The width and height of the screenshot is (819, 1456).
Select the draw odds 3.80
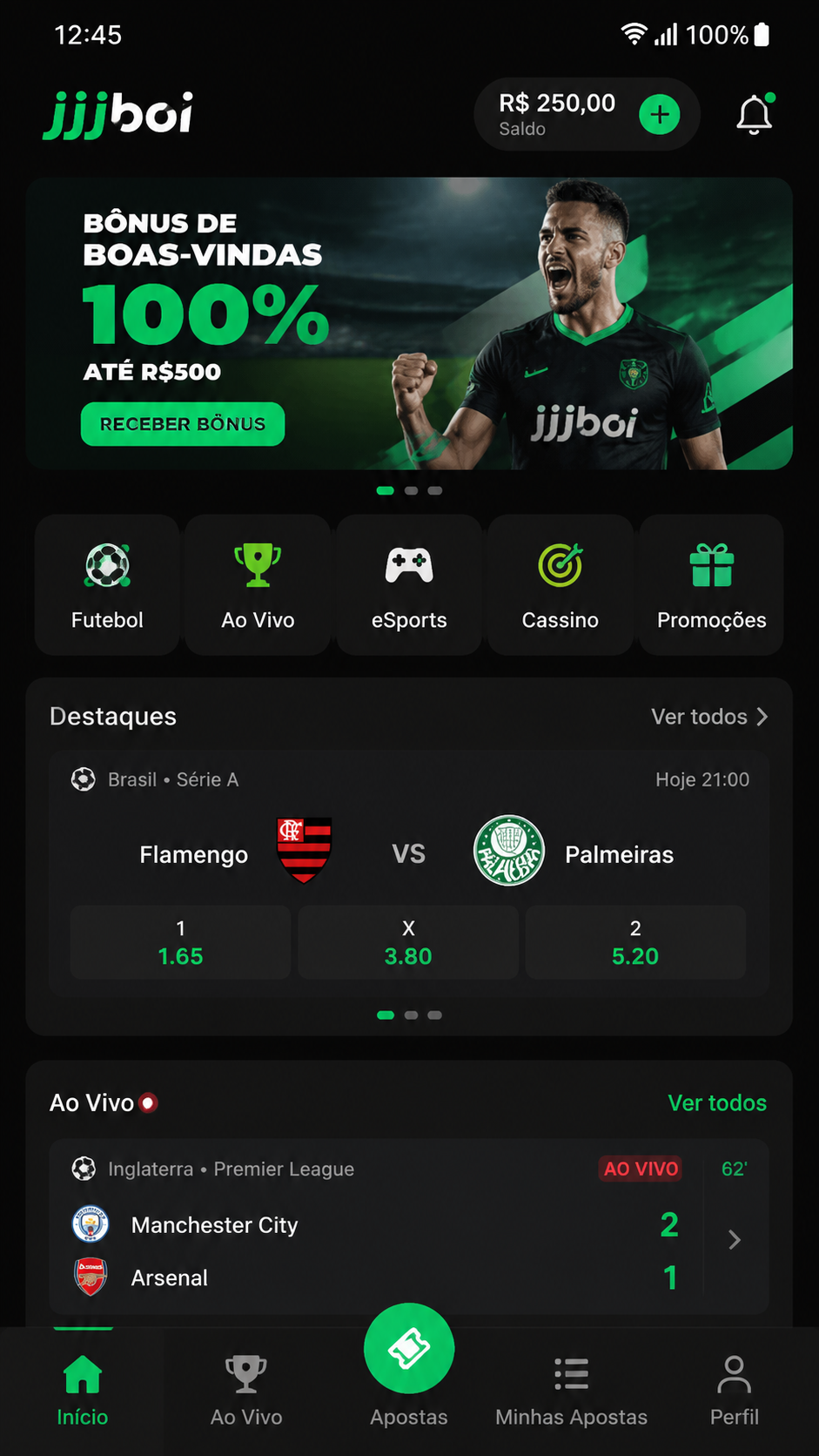[408, 943]
